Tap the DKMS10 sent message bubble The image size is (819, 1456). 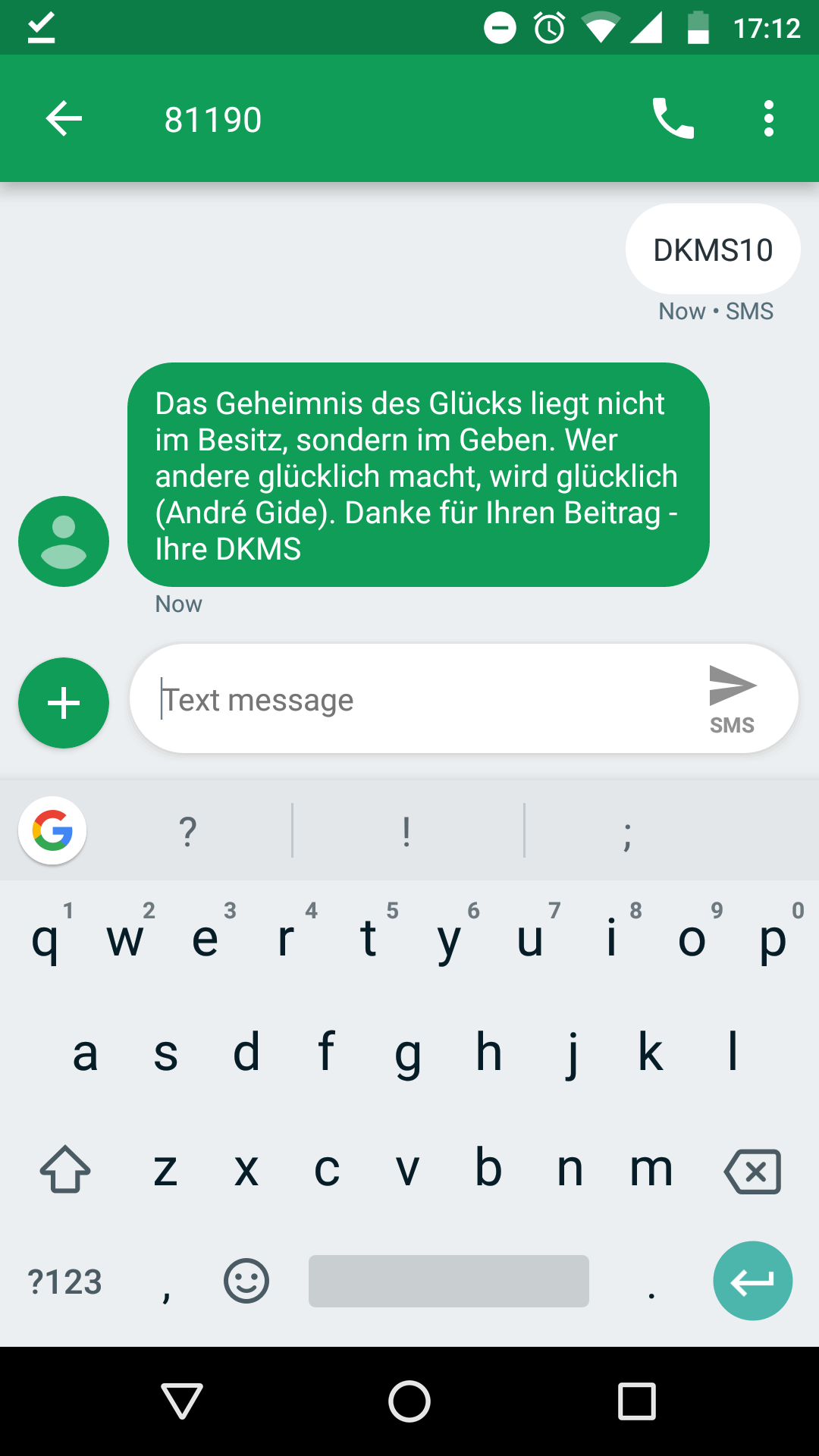click(713, 249)
